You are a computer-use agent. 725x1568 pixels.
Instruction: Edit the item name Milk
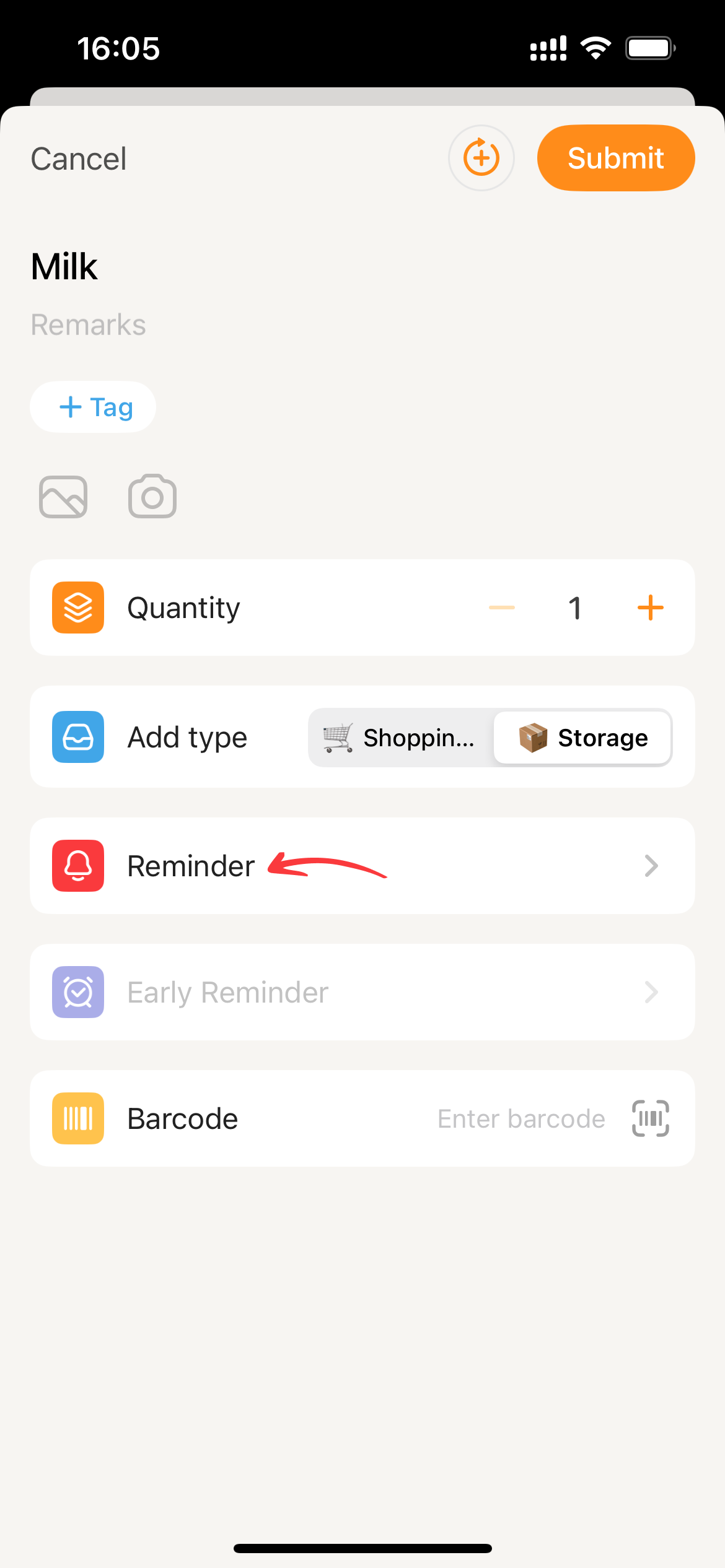tap(64, 267)
